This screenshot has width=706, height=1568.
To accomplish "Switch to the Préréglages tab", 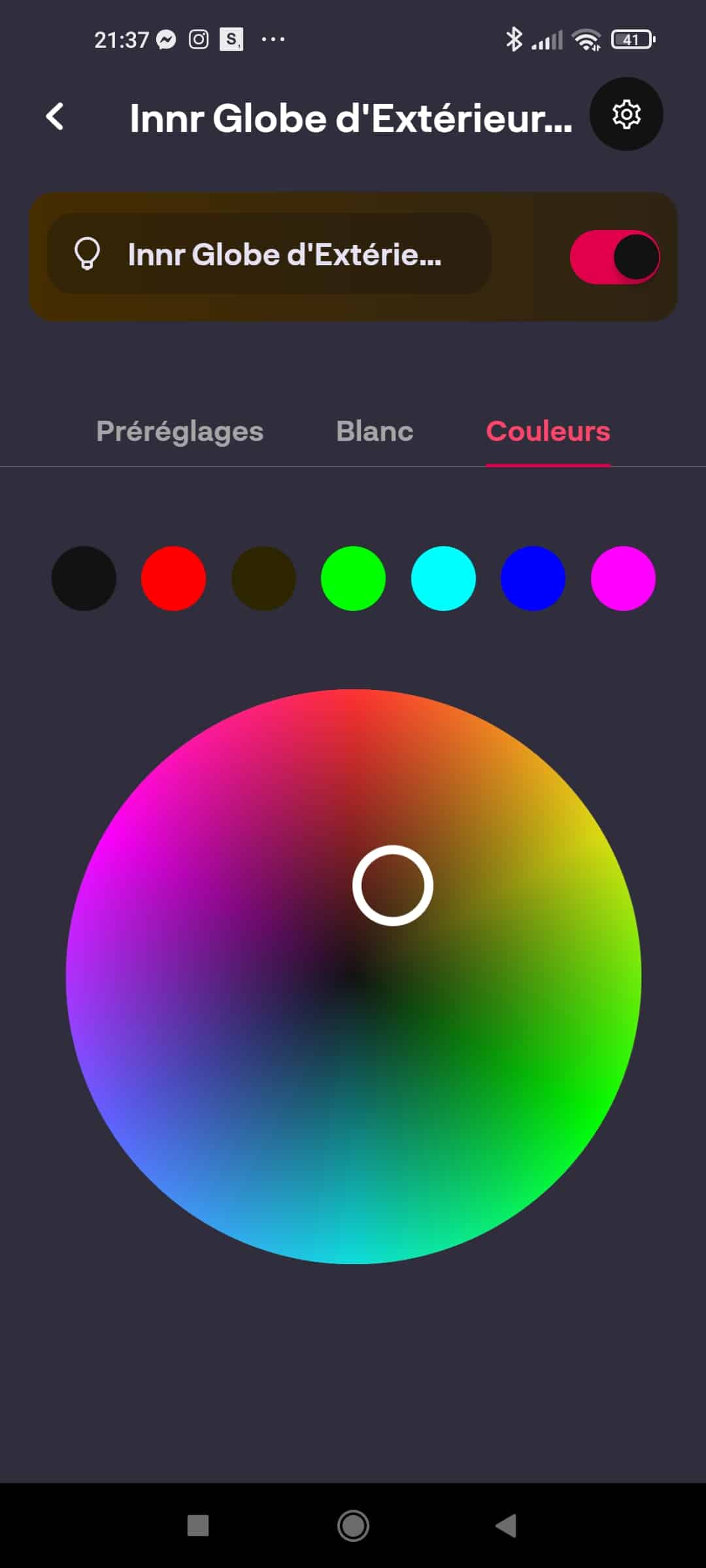I will click(180, 431).
